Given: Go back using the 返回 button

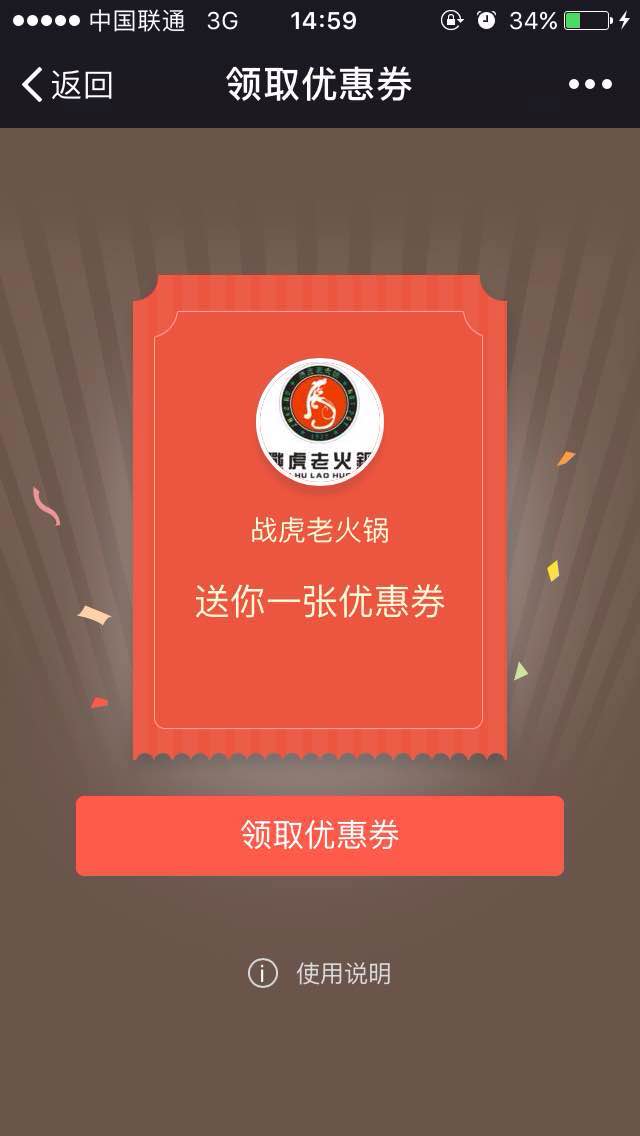Looking at the screenshot, I should [66, 85].
